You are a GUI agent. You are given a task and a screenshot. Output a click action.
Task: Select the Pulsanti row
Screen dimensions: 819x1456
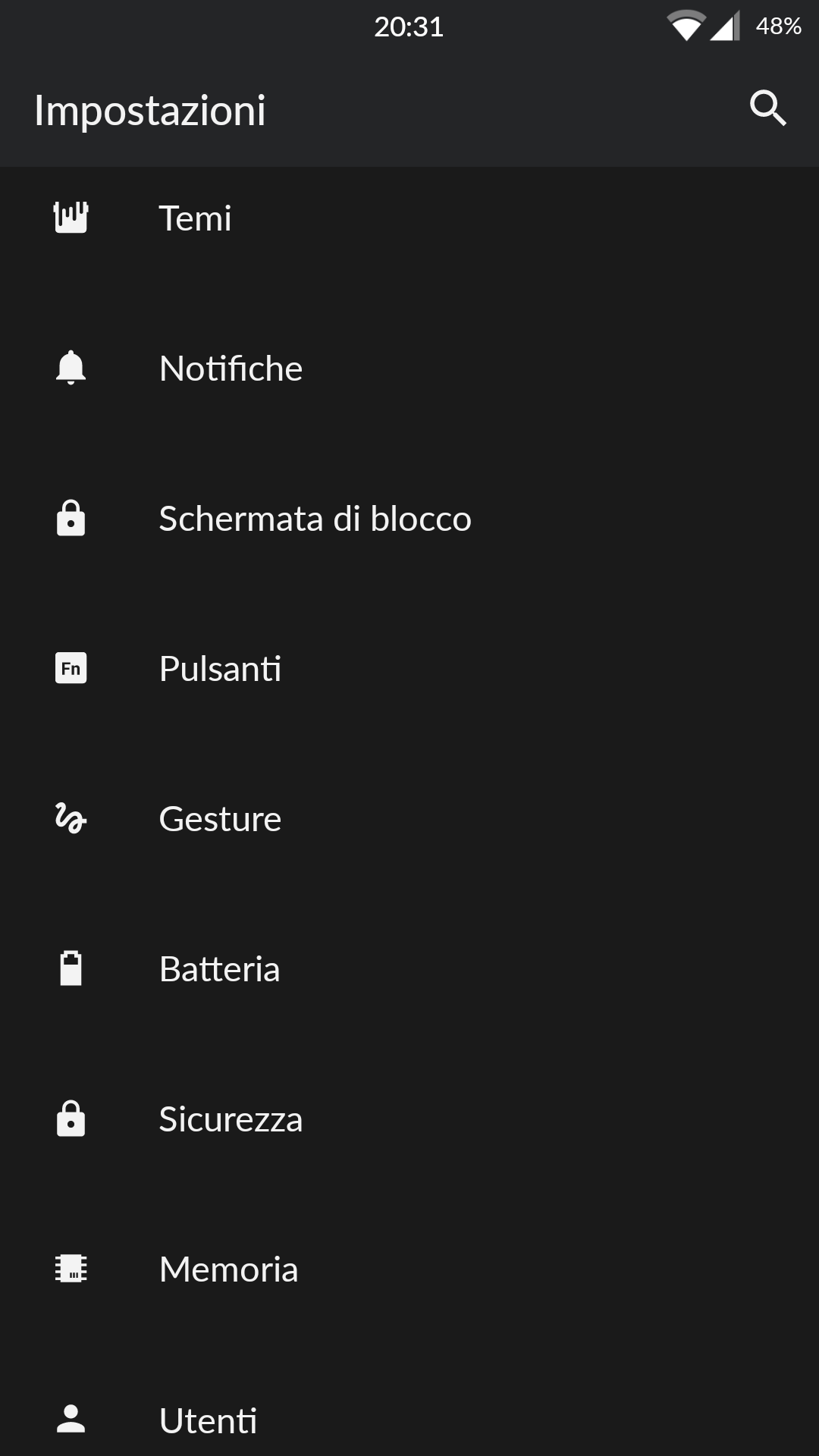[x=409, y=669]
